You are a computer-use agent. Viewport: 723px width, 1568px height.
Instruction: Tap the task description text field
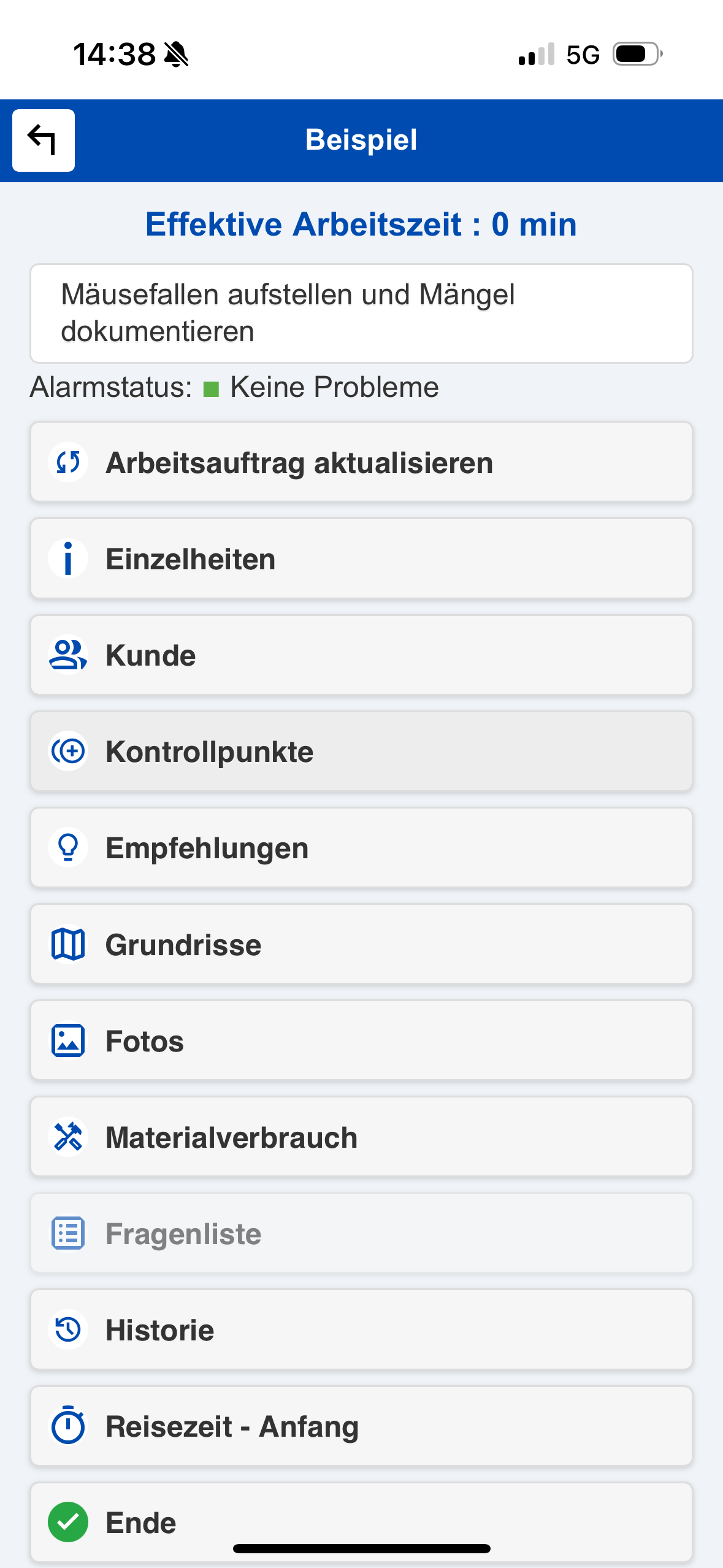[x=361, y=313]
